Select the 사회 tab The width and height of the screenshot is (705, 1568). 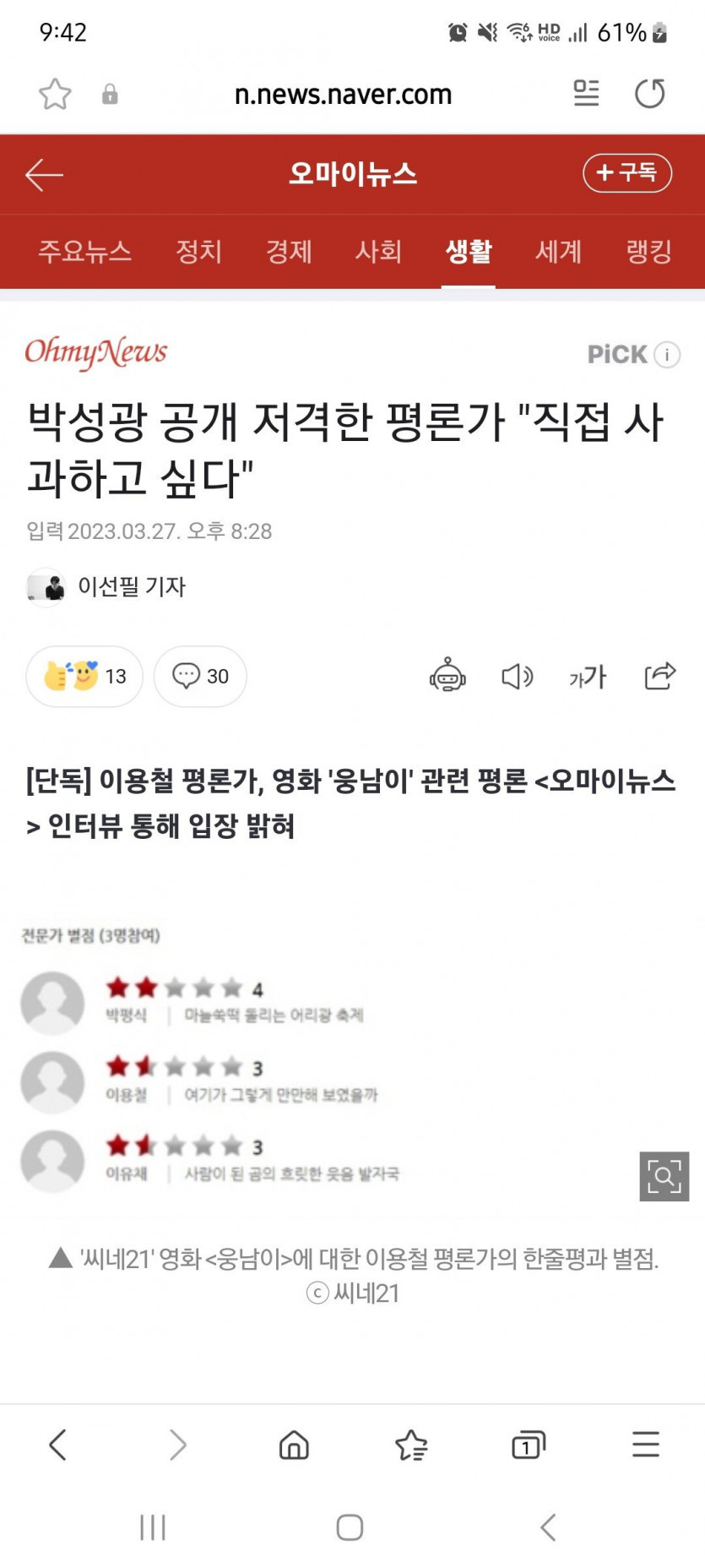pyautogui.click(x=378, y=251)
